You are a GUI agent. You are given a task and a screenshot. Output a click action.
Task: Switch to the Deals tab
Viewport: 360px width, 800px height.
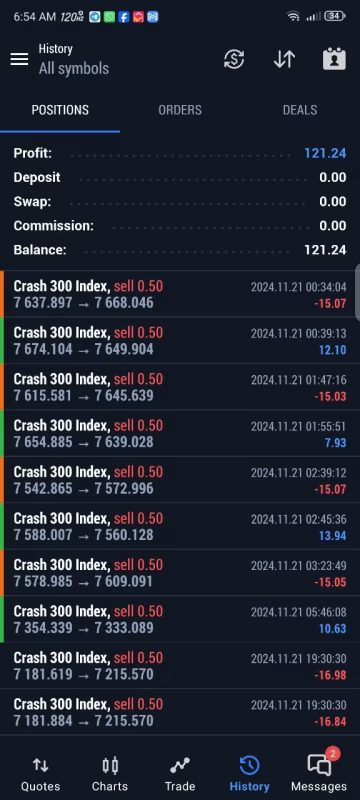(x=300, y=110)
